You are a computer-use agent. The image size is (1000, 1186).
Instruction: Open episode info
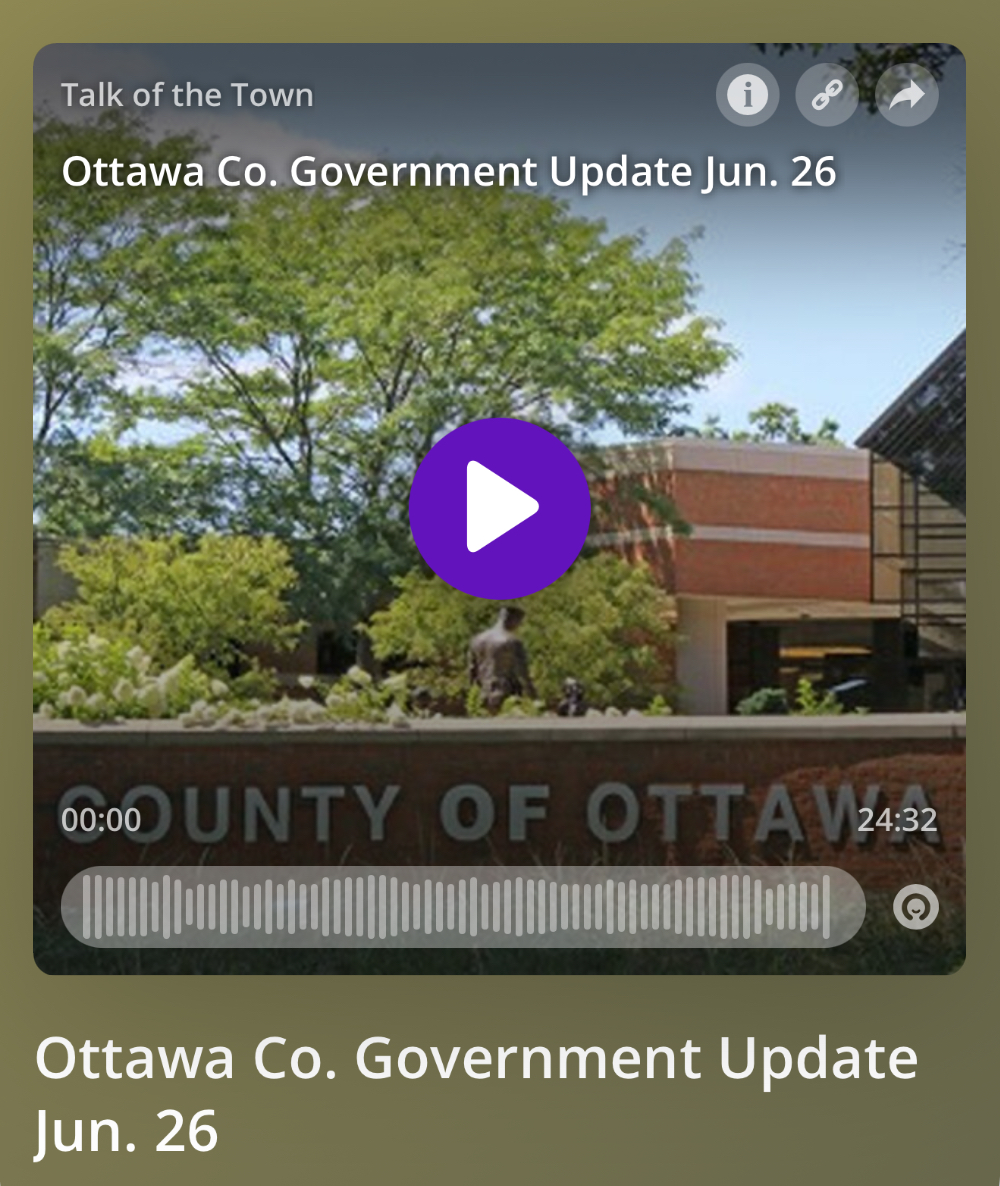pos(747,95)
